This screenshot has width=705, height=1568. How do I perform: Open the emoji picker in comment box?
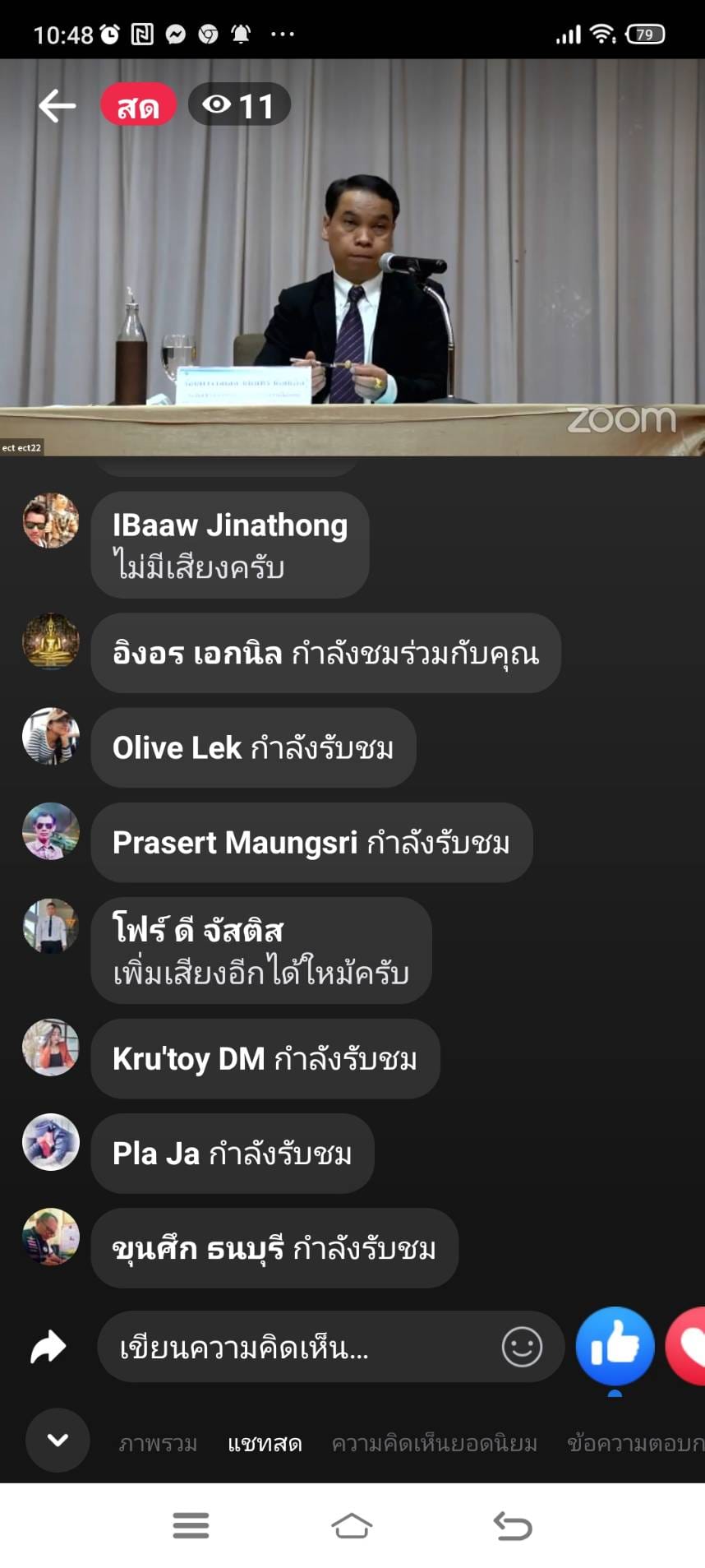[x=522, y=1348]
